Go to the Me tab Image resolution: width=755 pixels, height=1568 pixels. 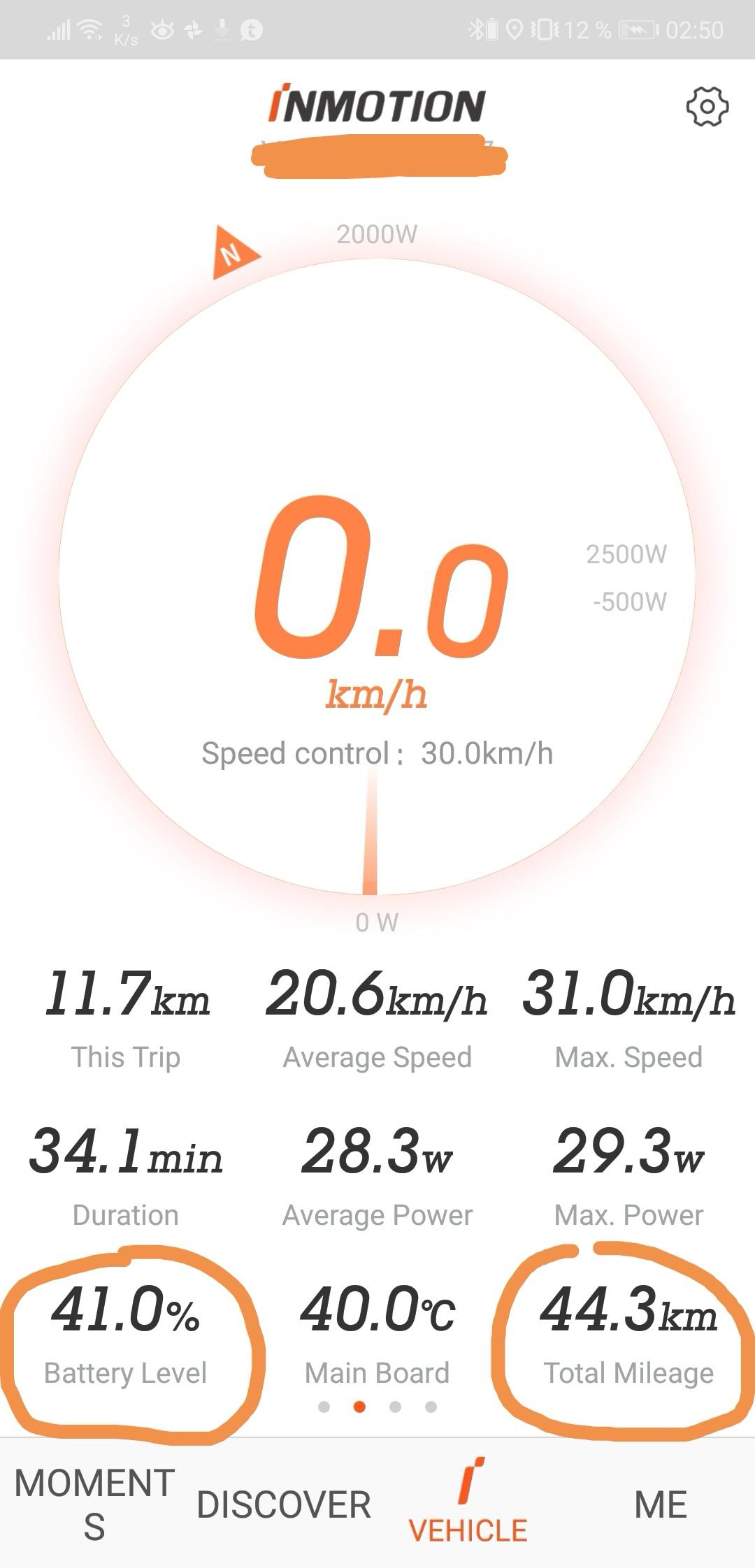click(x=661, y=1504)
